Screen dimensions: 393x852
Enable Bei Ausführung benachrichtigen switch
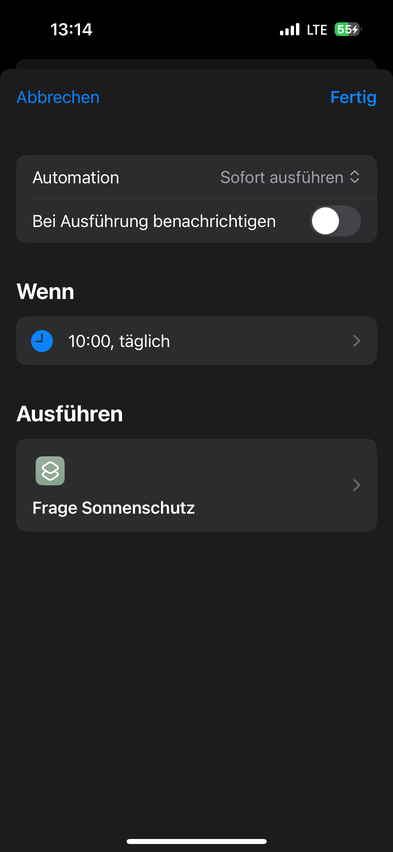335,221
